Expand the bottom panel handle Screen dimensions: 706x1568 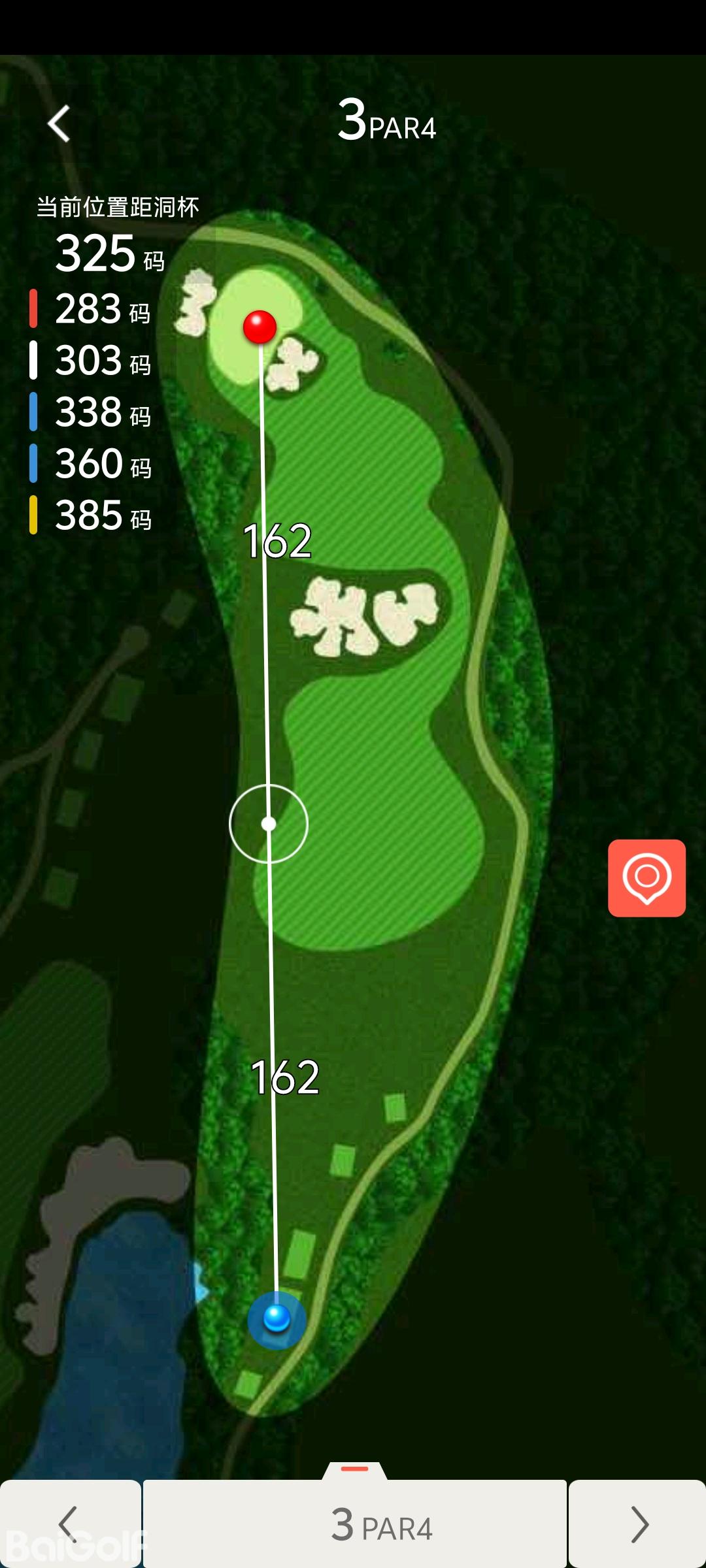(355, 1470)
